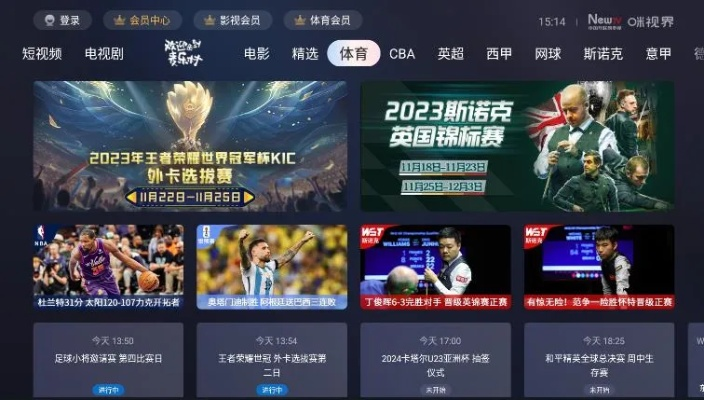Switch to the 短视频 tab

point(42,54)
